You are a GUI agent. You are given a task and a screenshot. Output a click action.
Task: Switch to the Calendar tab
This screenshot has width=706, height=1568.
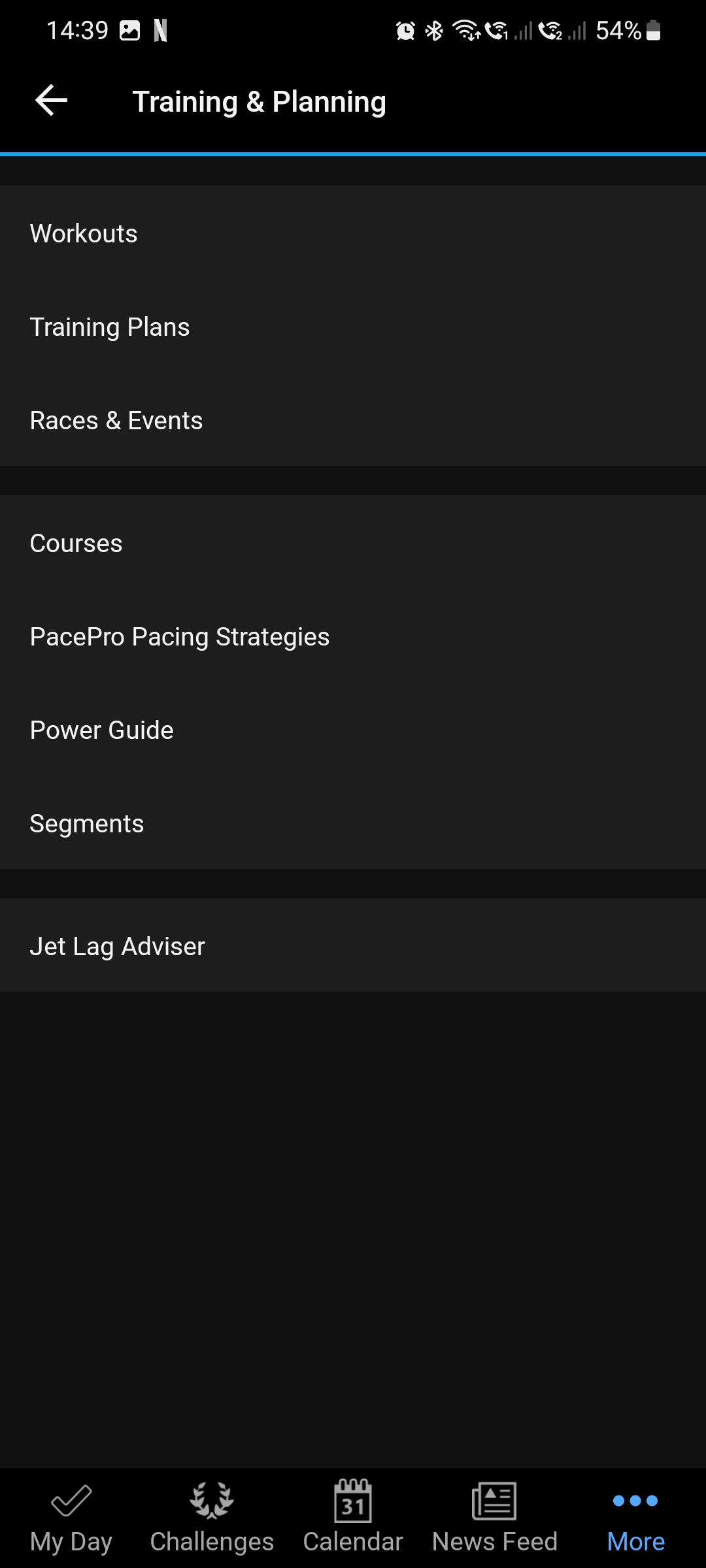pos(353,1518)
